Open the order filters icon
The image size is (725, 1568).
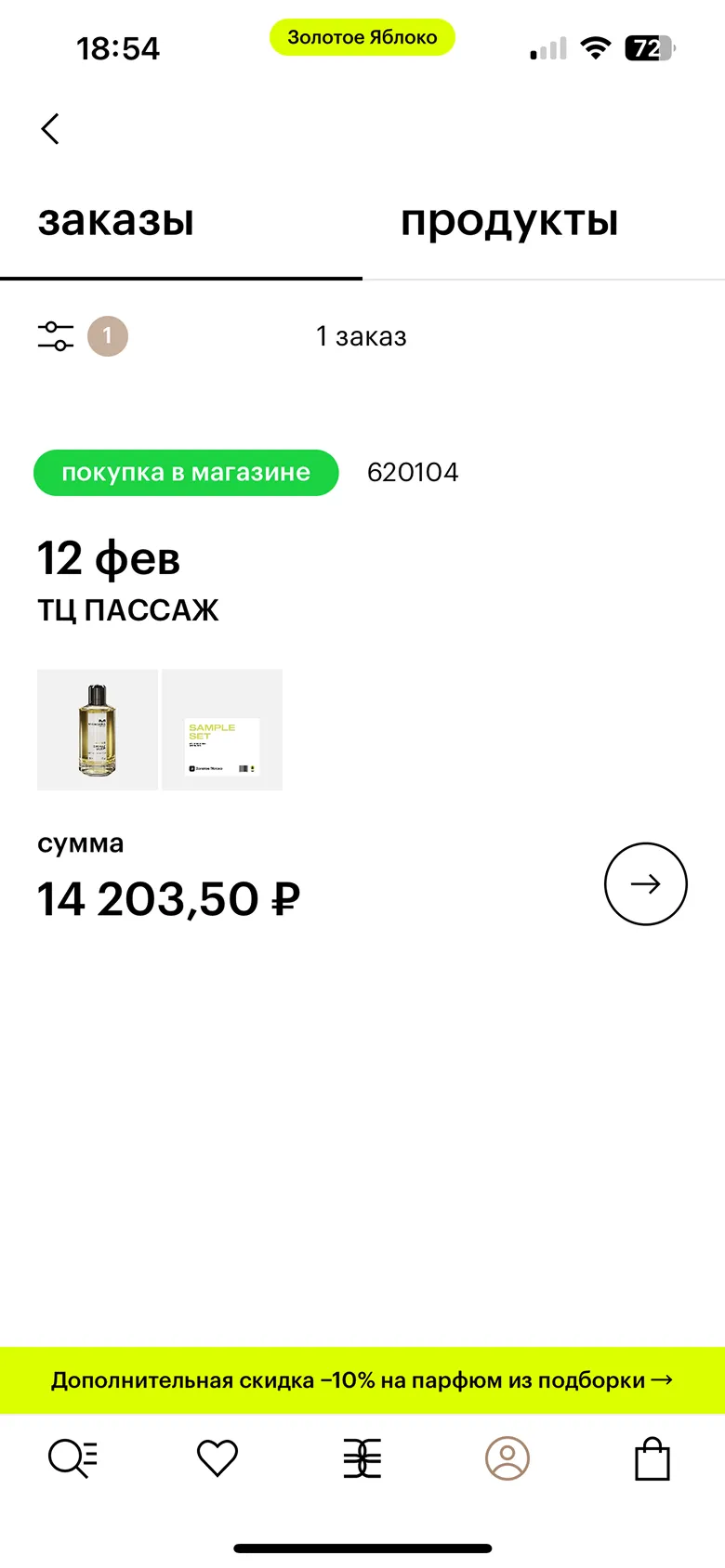(x=56, y=336)
